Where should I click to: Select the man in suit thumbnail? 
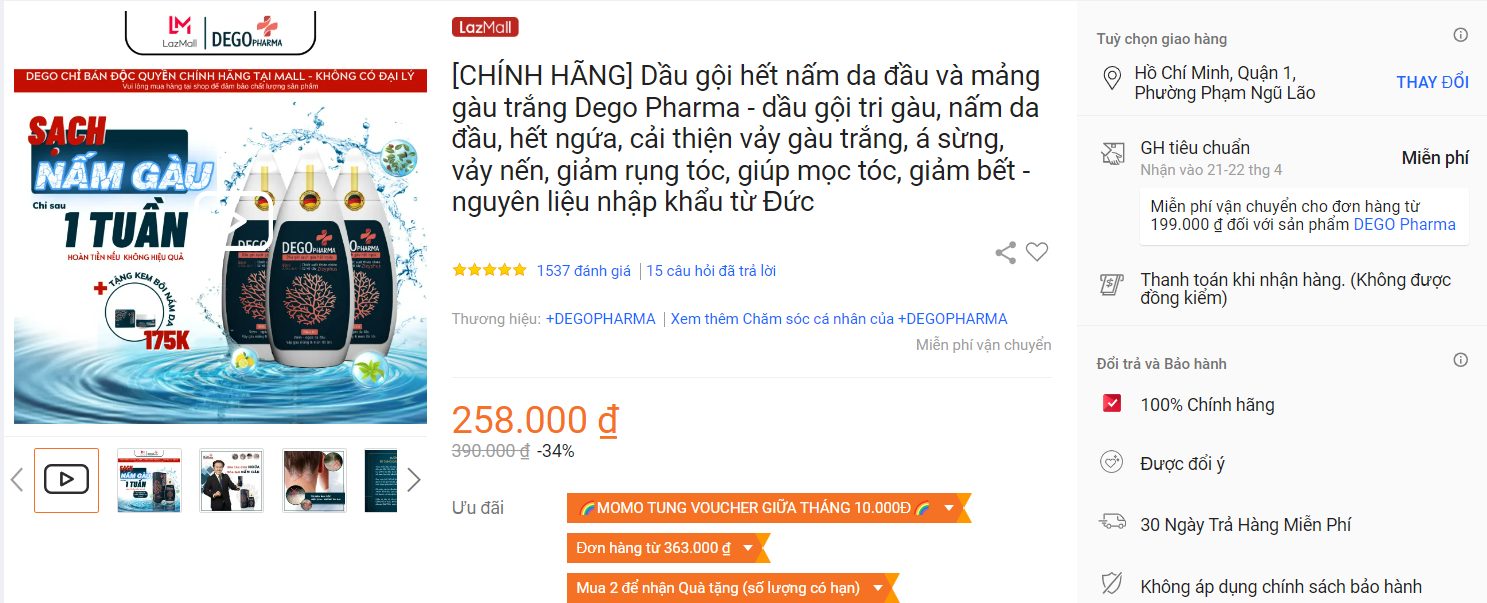(231, 480)
